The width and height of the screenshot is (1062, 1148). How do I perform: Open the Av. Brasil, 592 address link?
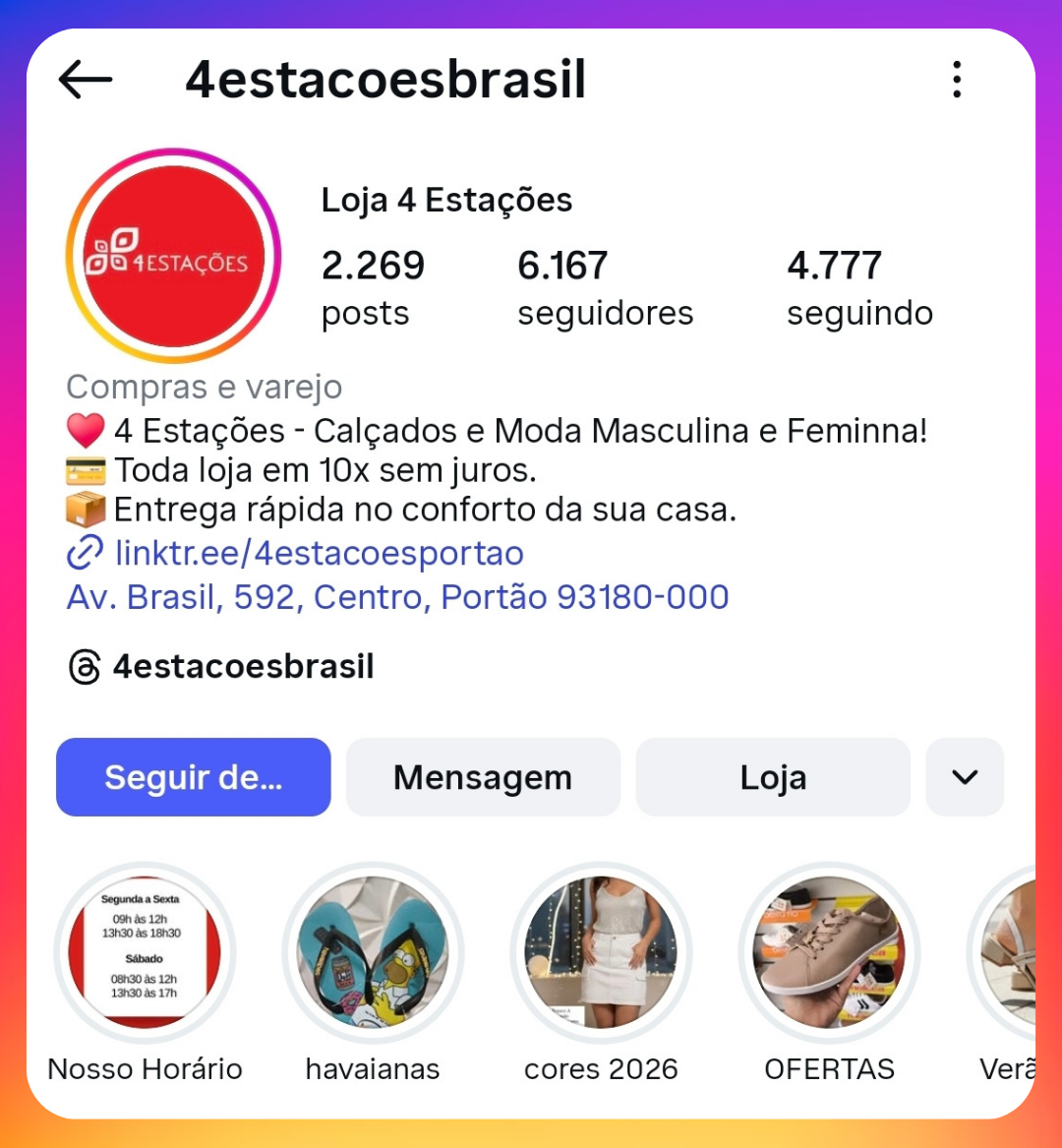[x=397, y=597]
